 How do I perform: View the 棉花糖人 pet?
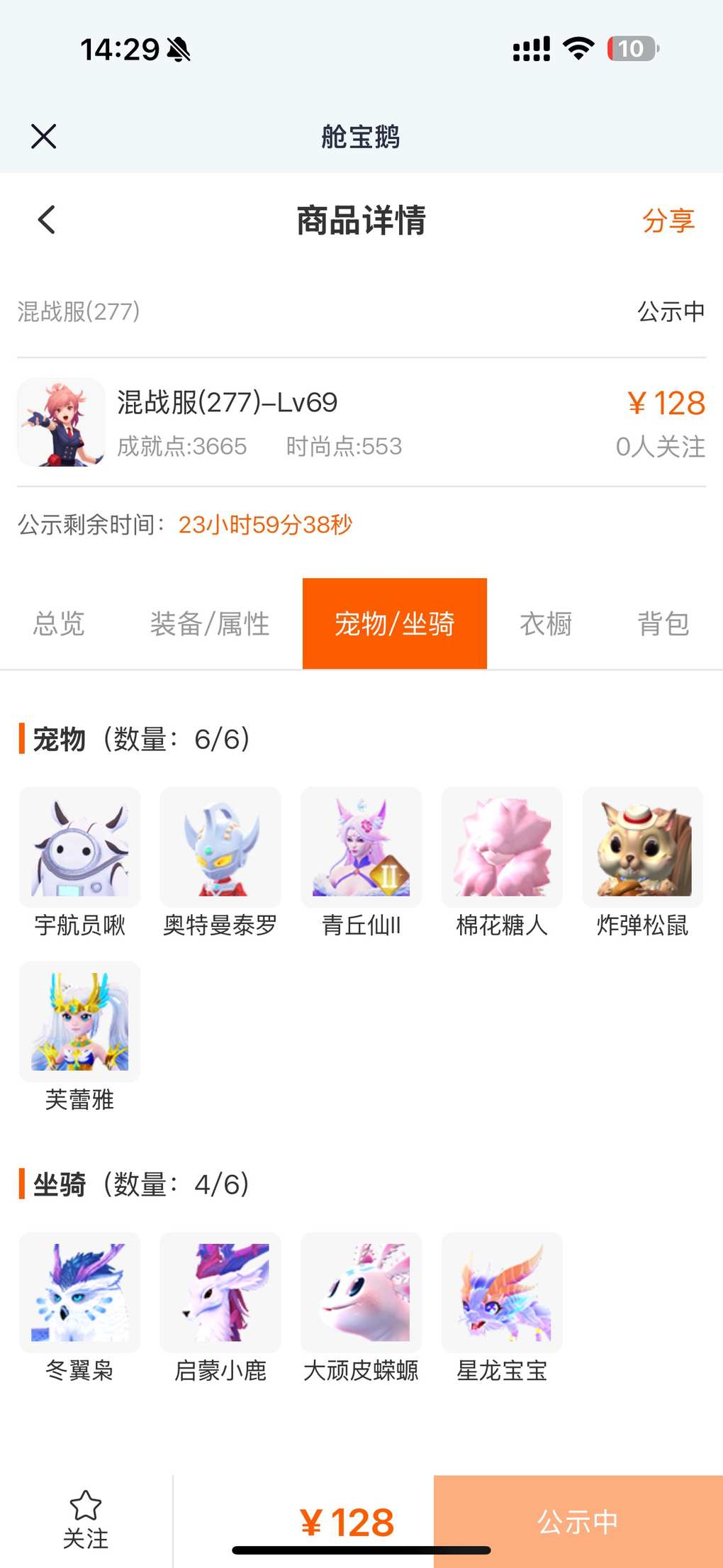pos(502,863)
